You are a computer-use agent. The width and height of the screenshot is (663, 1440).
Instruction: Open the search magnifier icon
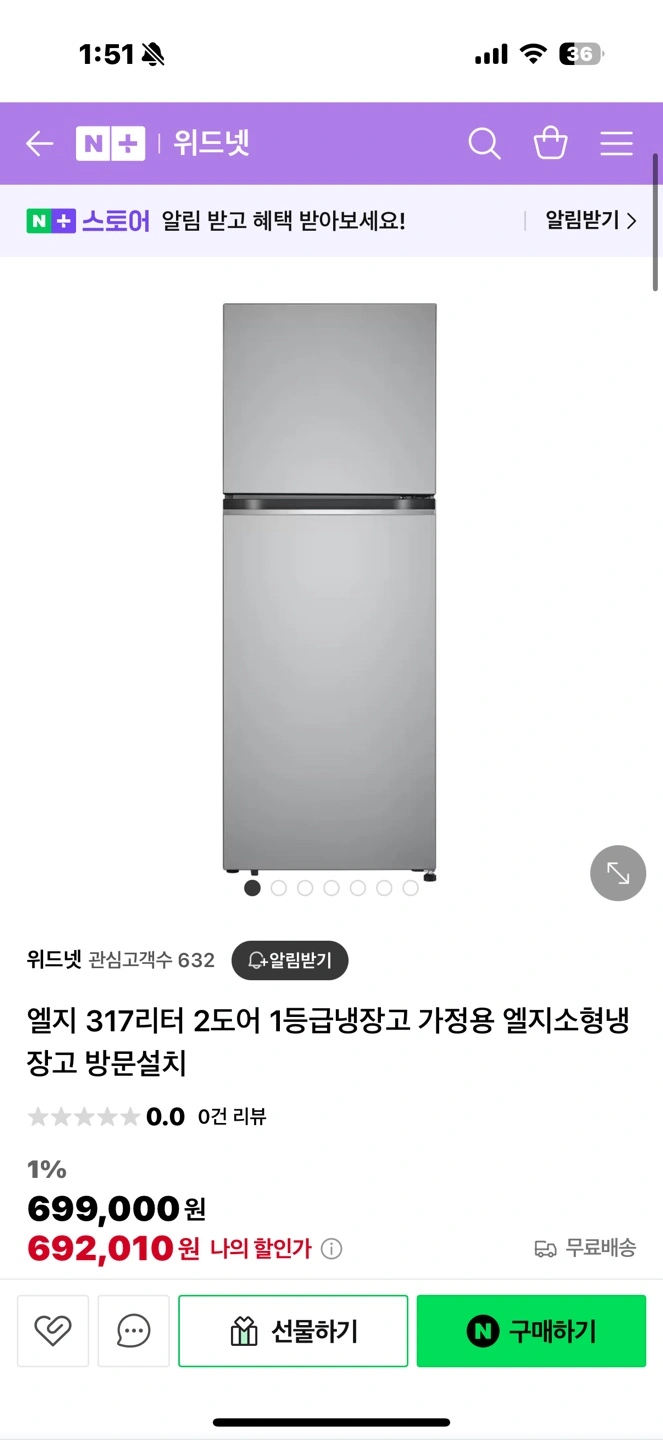pos(484,144)
